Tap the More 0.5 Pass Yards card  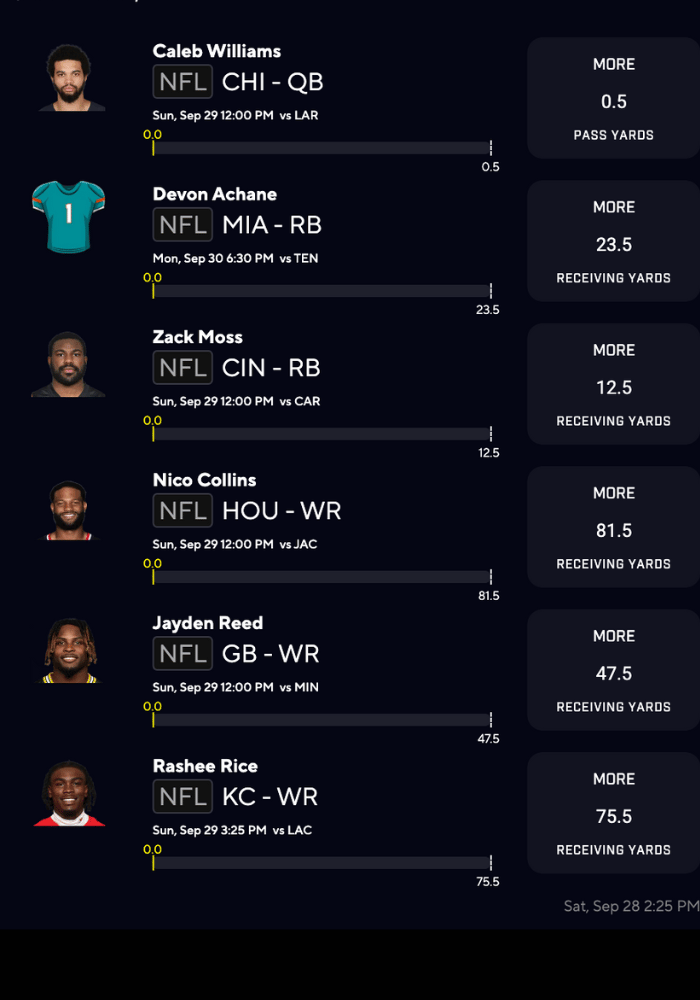coord(613,98)
